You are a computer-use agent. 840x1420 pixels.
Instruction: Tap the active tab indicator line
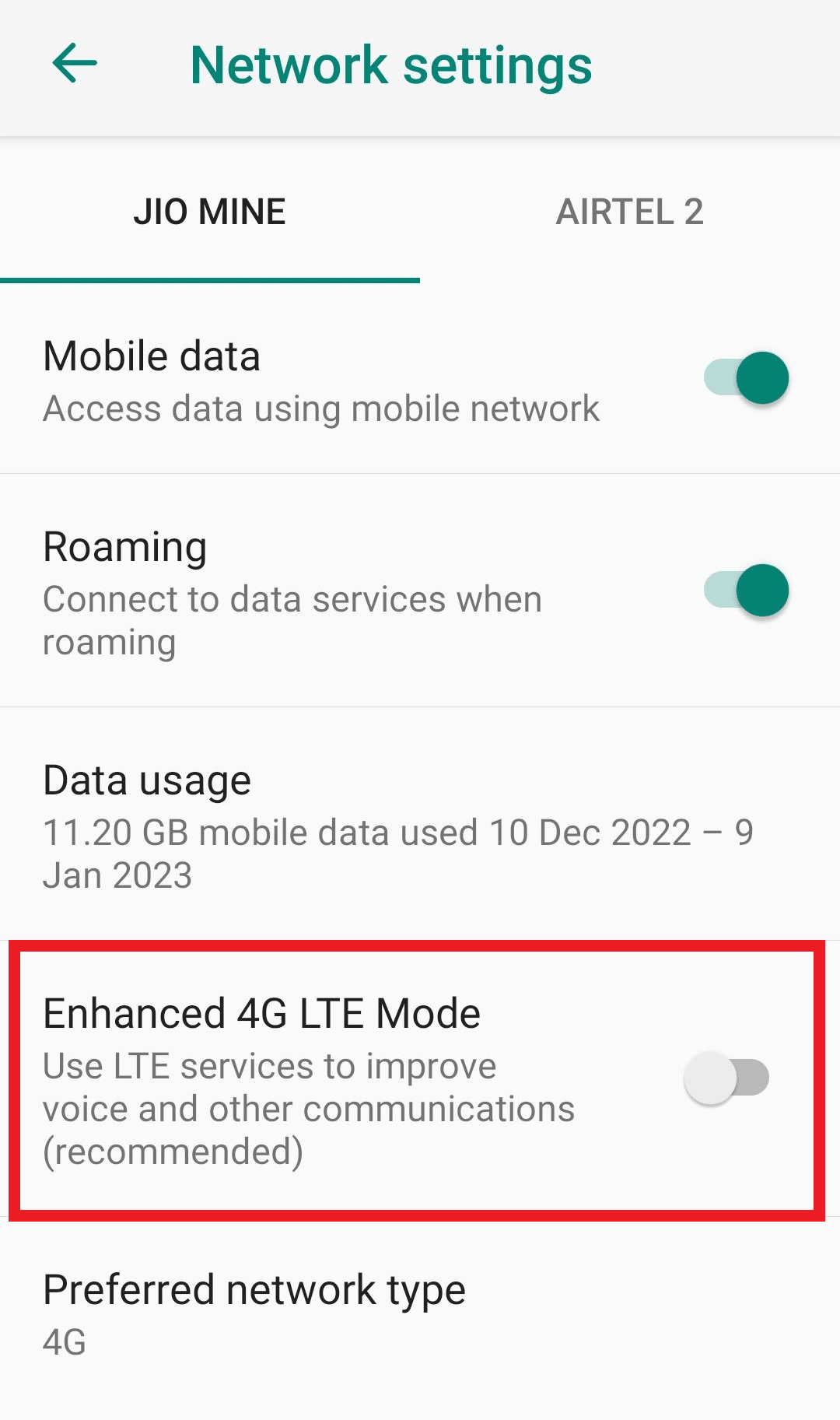[x=210, y=279]
